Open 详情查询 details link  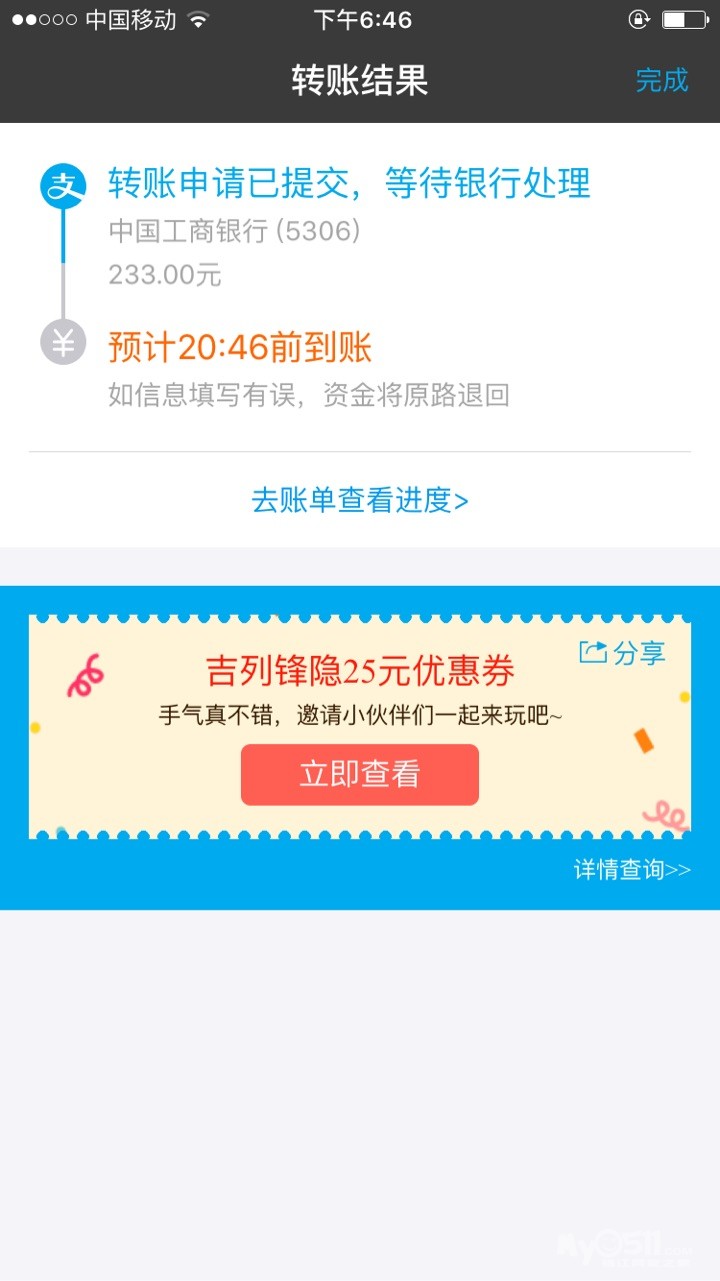pyautogui.click(x=632, y=869)
